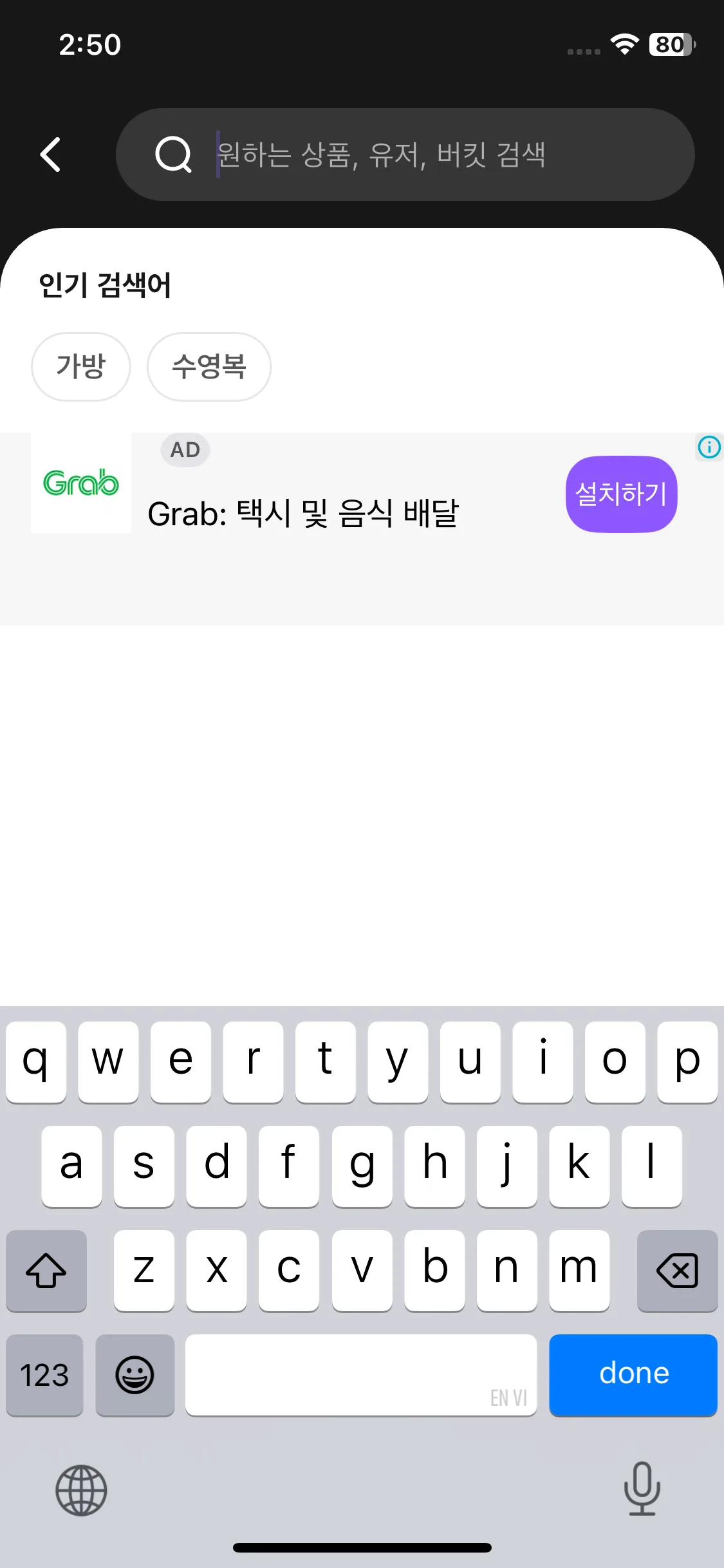Switch the keyboard to 123 numbers
Screen dimensions: 724x1568
click(x=44, y=1375)
